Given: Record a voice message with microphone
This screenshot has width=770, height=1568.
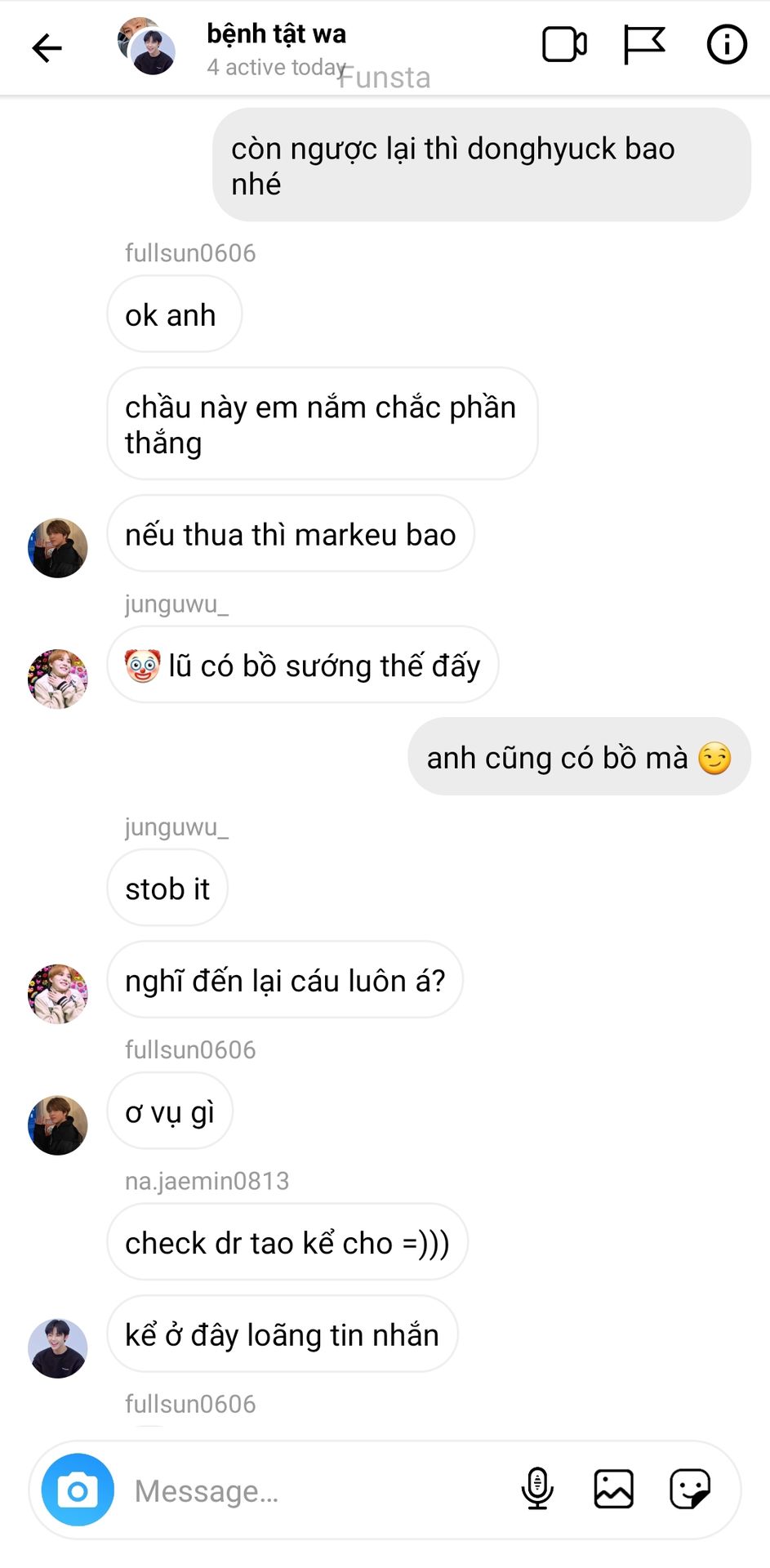Looking at the screenshot, I should click(x=537, y=1489).
